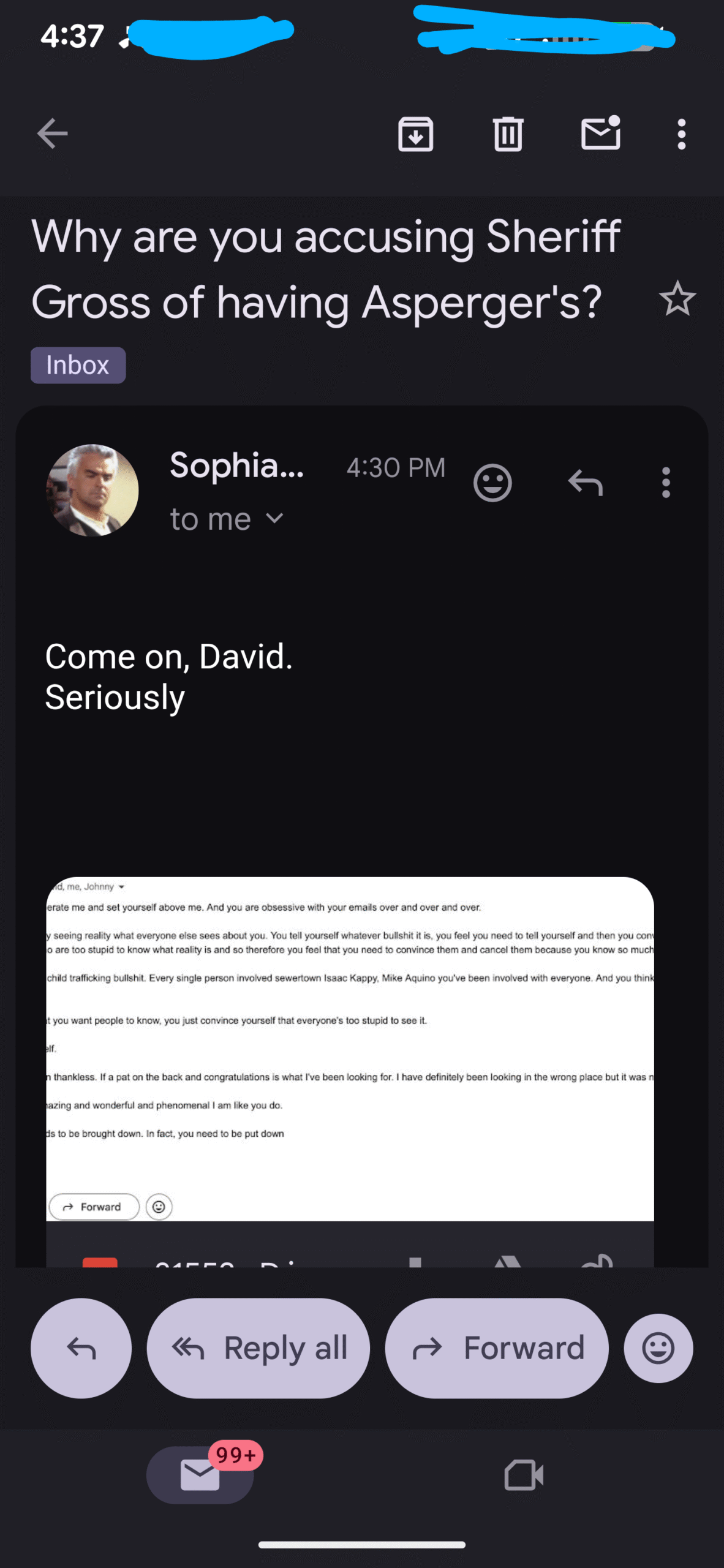Open emoji reactions at the bottom

[658, 1348]
